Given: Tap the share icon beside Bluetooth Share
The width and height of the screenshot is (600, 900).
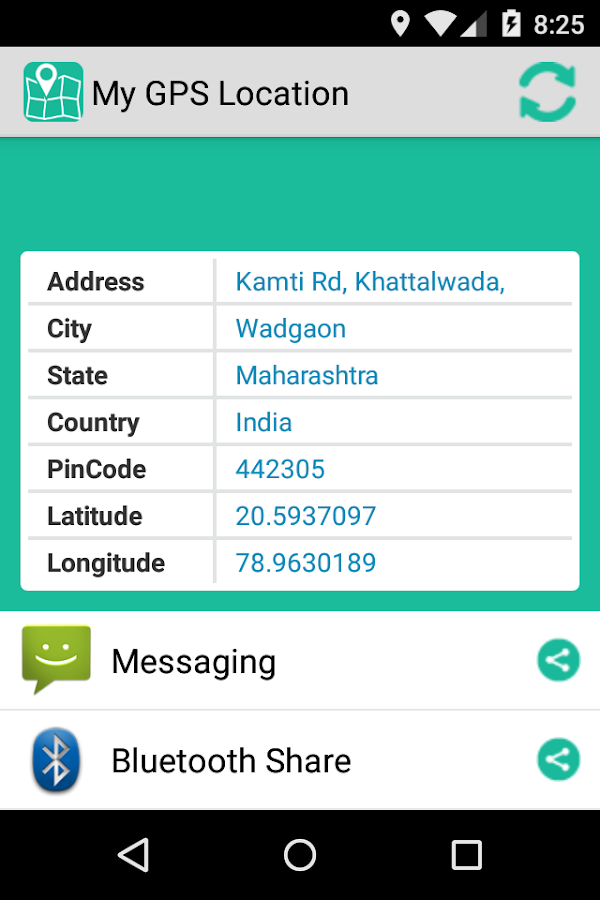Looking at the screenshot, I should pos(558,760).
